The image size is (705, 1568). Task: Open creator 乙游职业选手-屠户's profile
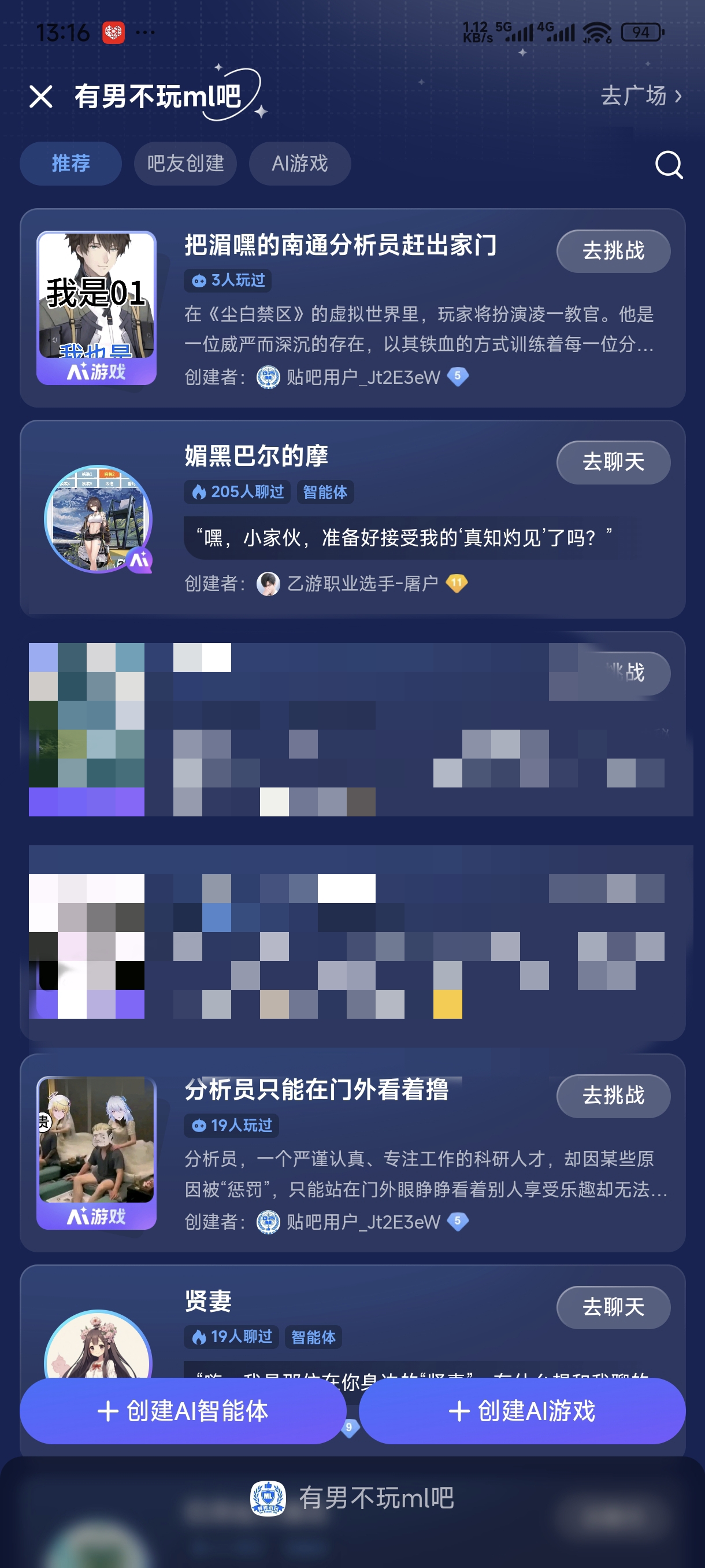[361, 584]
